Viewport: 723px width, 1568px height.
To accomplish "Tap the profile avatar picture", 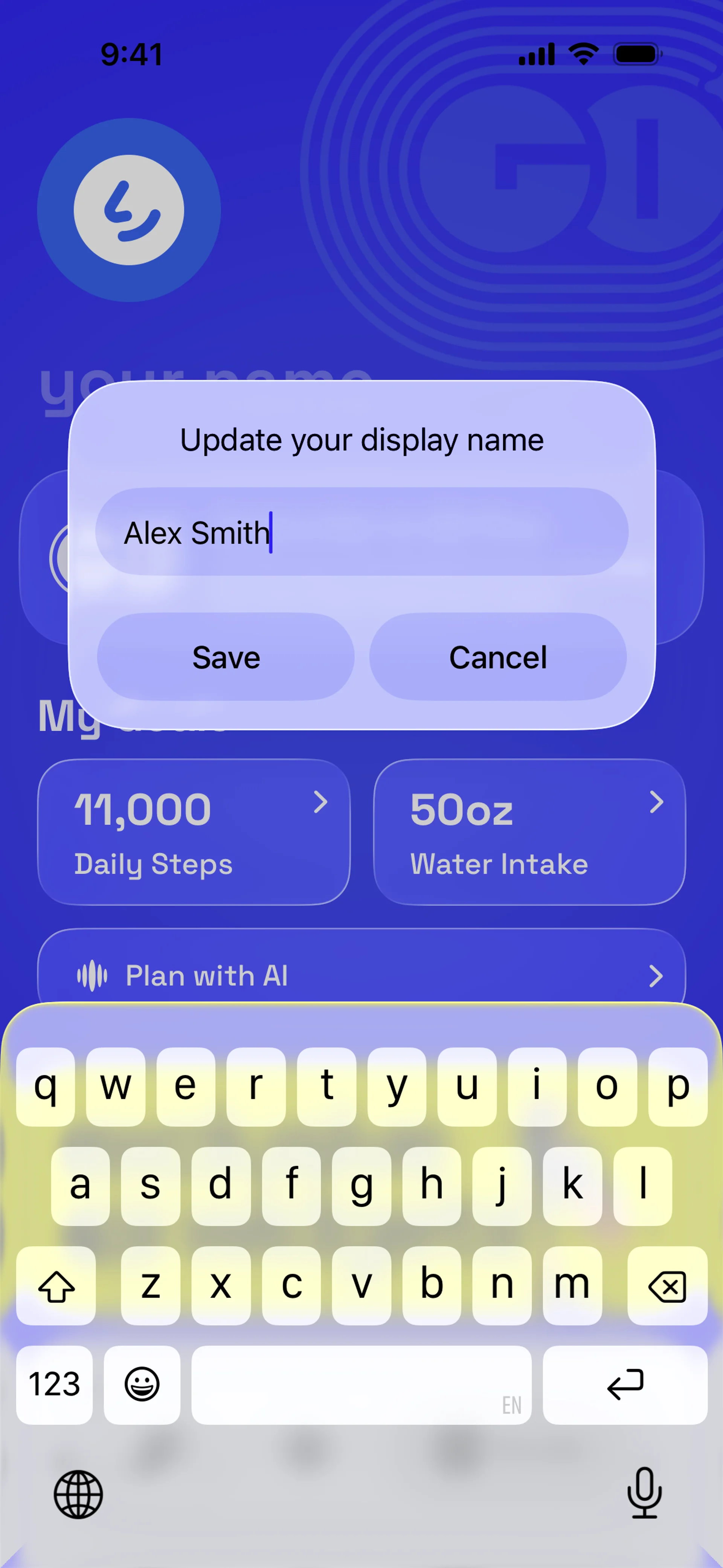I will coord(129,210).
